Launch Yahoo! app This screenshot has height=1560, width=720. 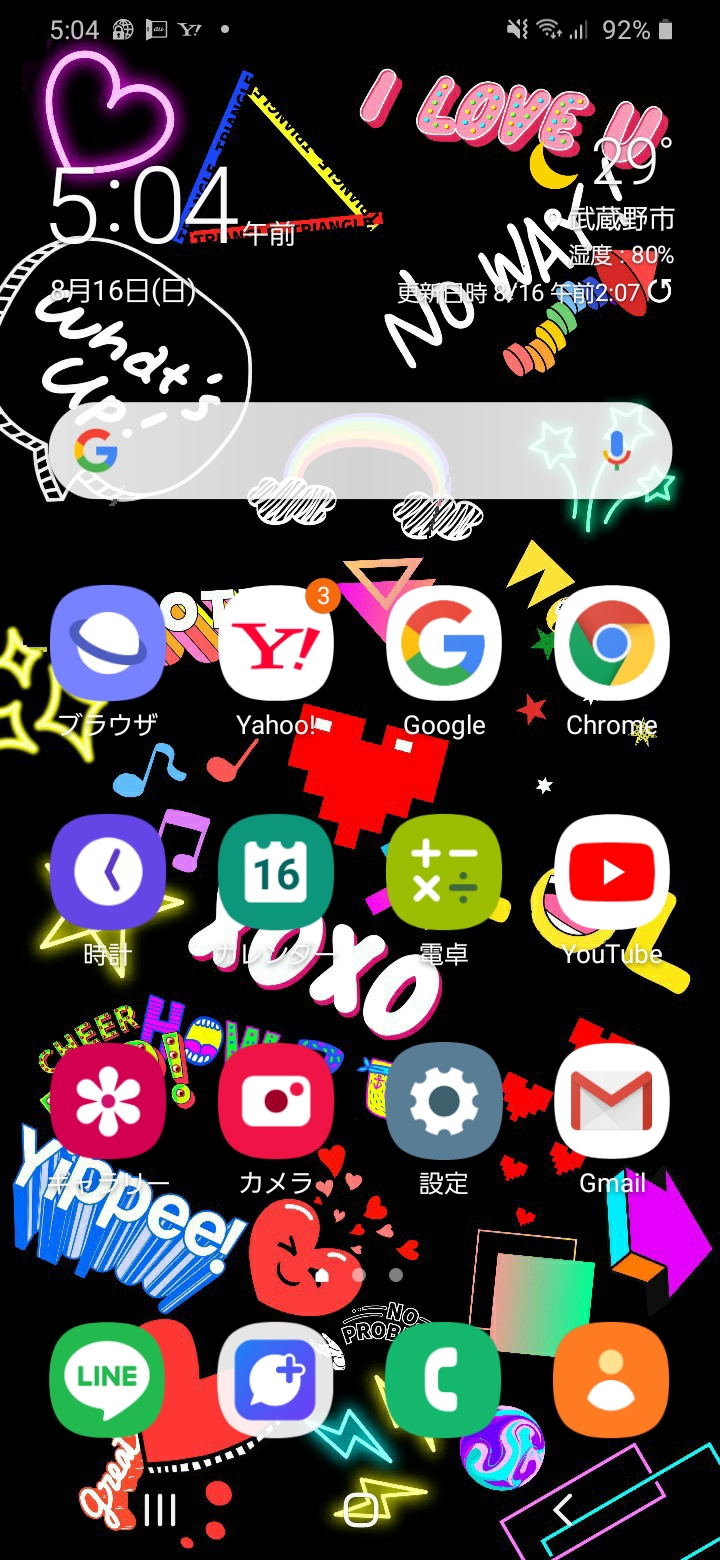[x=276, y=643]
